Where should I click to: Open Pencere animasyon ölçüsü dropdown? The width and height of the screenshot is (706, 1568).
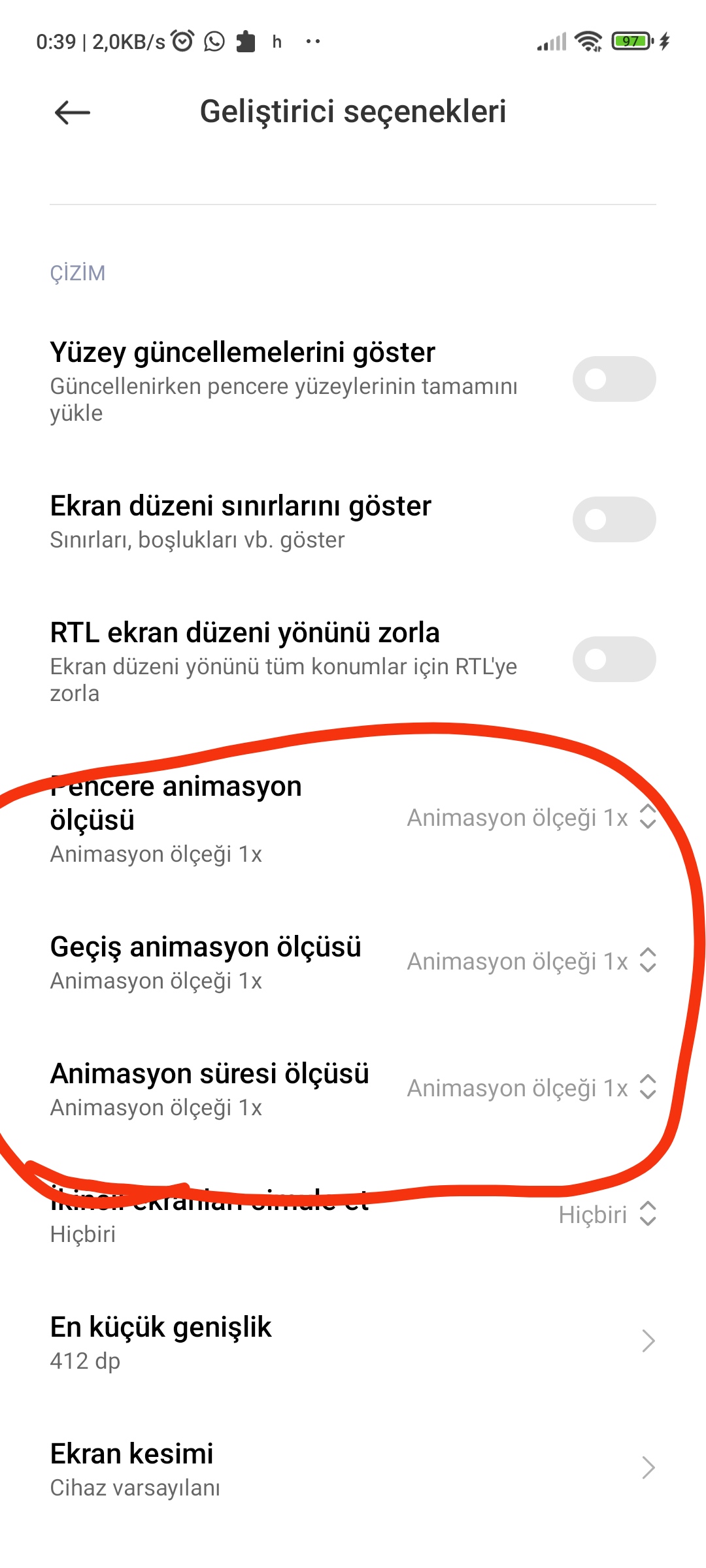pyautogui.click(x=531, y=817)
